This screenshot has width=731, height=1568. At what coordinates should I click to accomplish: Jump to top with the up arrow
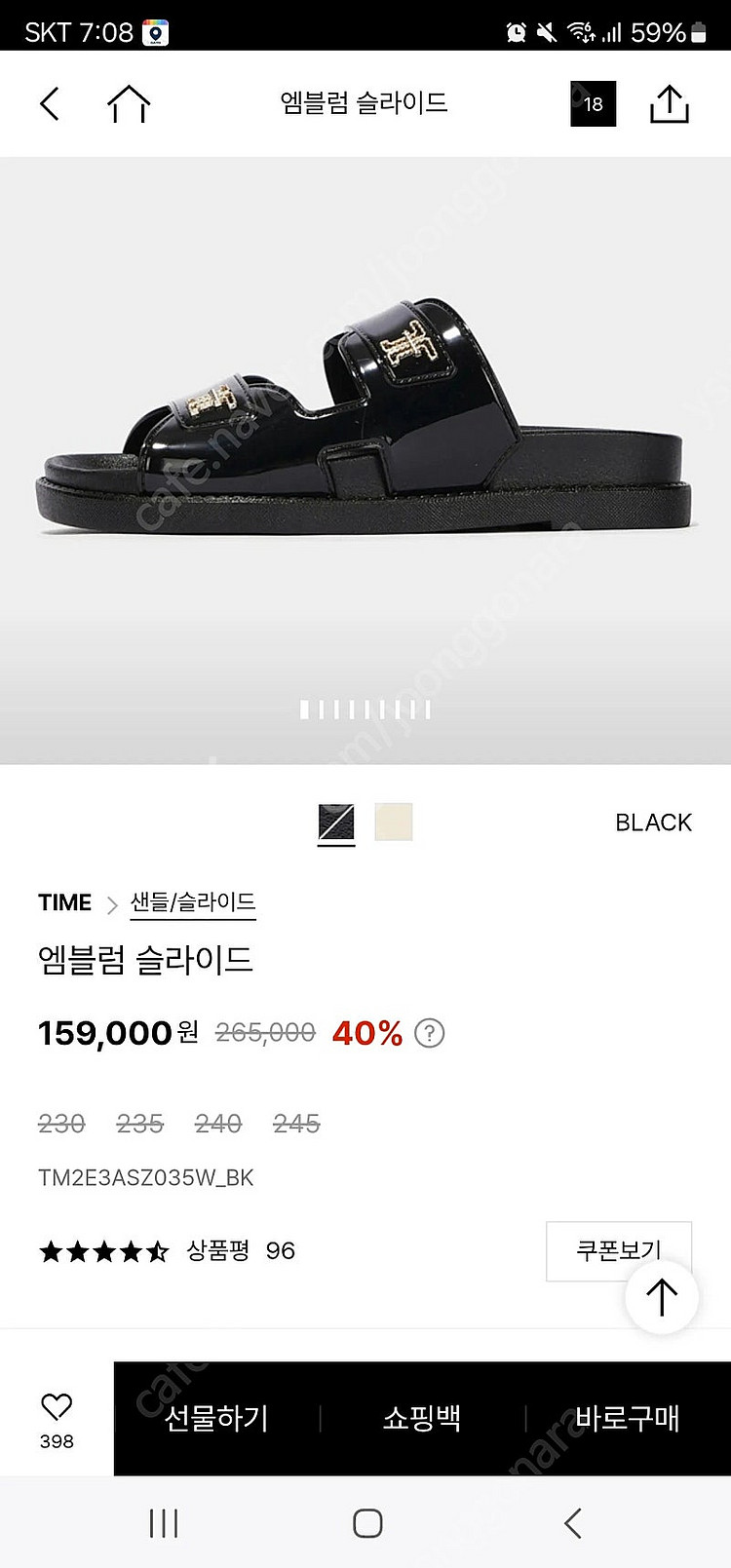[662, 1297]
